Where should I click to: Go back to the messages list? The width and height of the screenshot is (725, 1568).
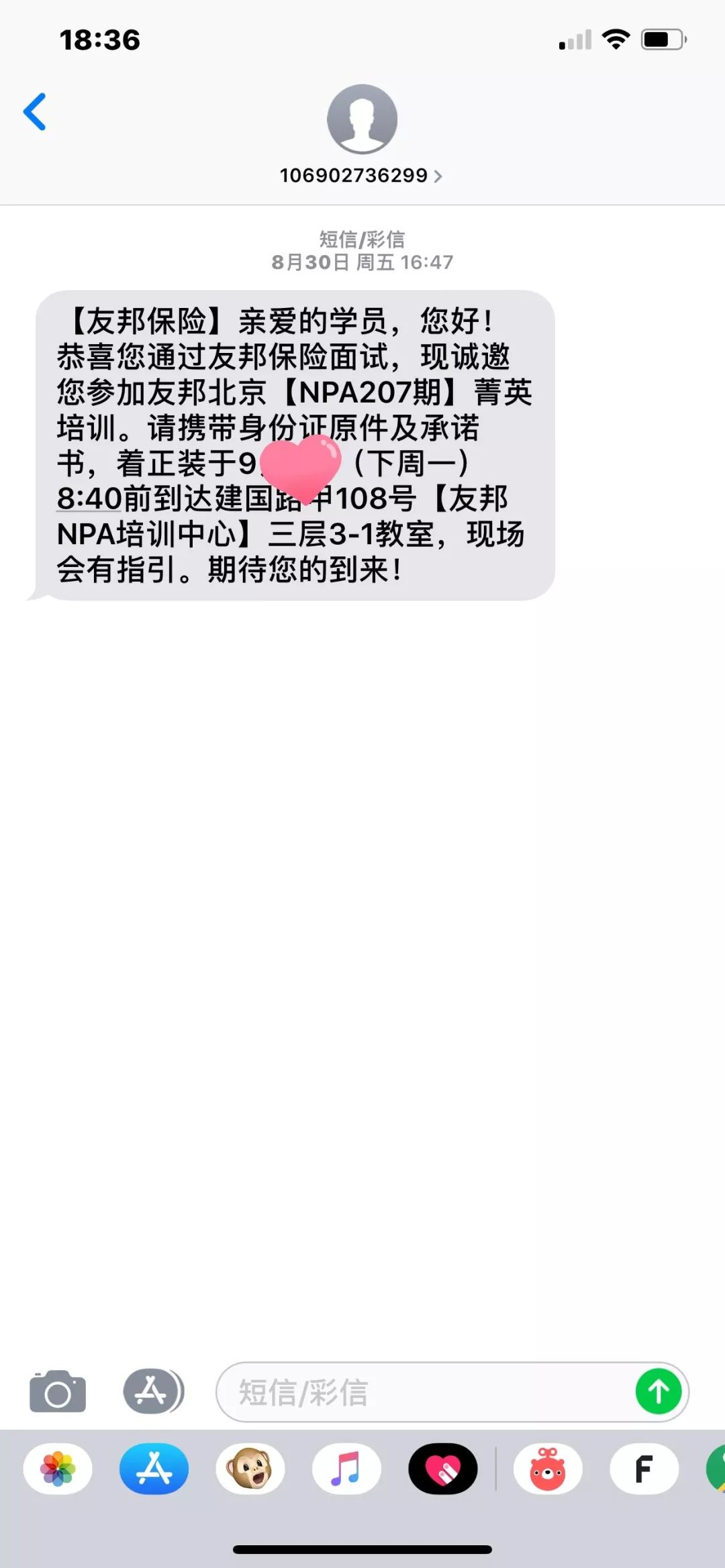tap(35, 112)
